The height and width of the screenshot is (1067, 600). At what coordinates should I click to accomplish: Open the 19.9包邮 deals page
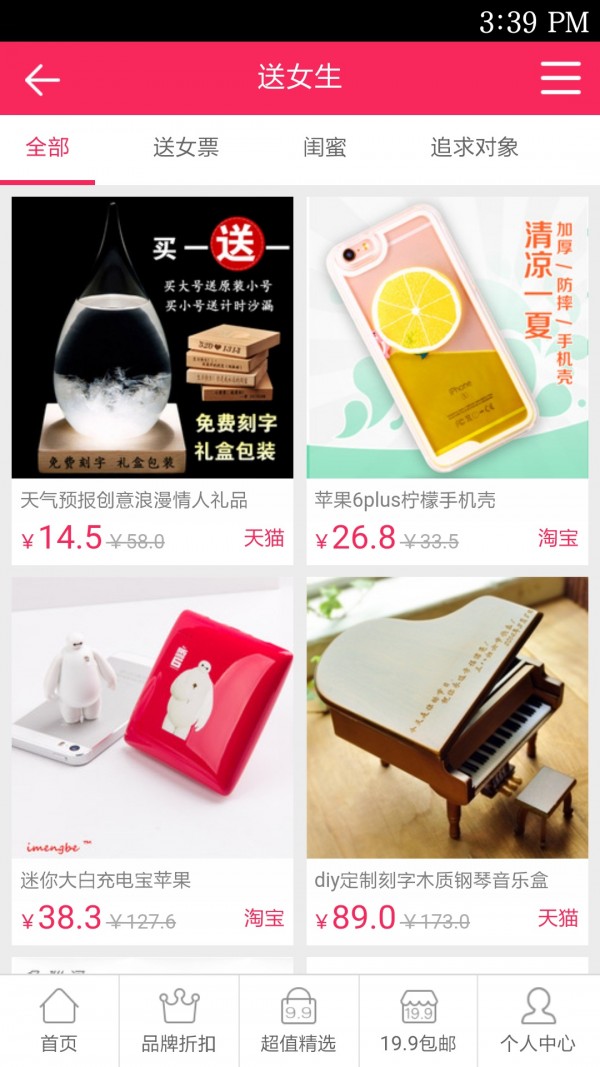pos(418,1020)
